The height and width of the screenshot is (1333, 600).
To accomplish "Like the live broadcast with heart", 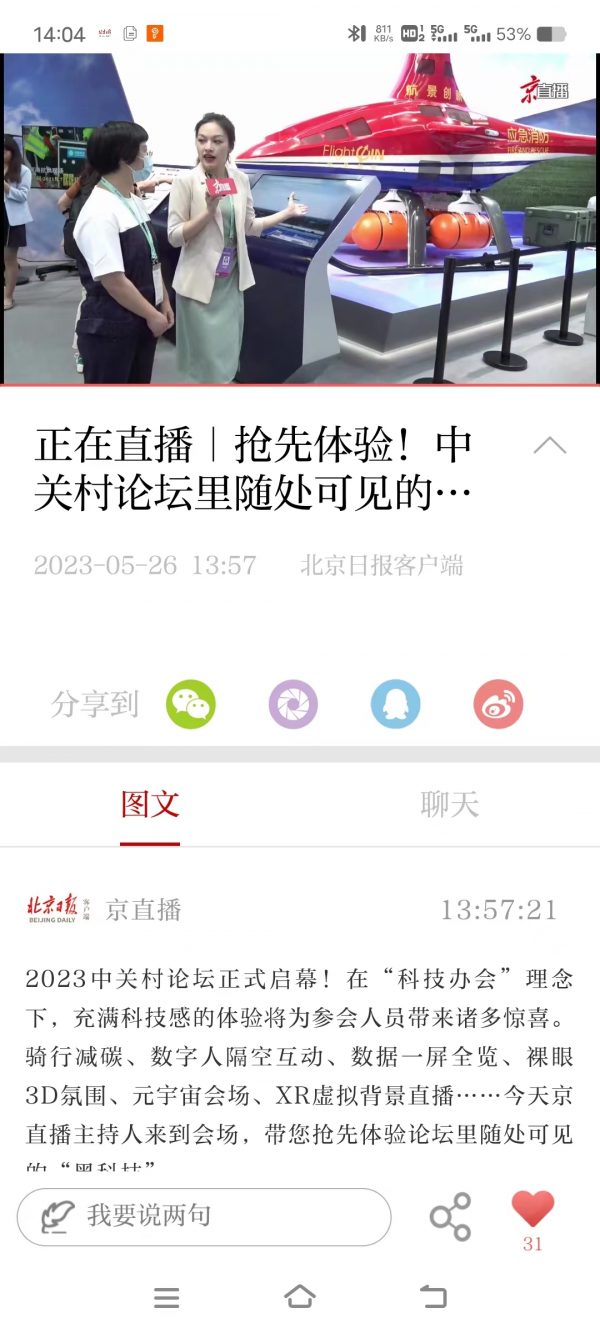I will pos(532,1210).
